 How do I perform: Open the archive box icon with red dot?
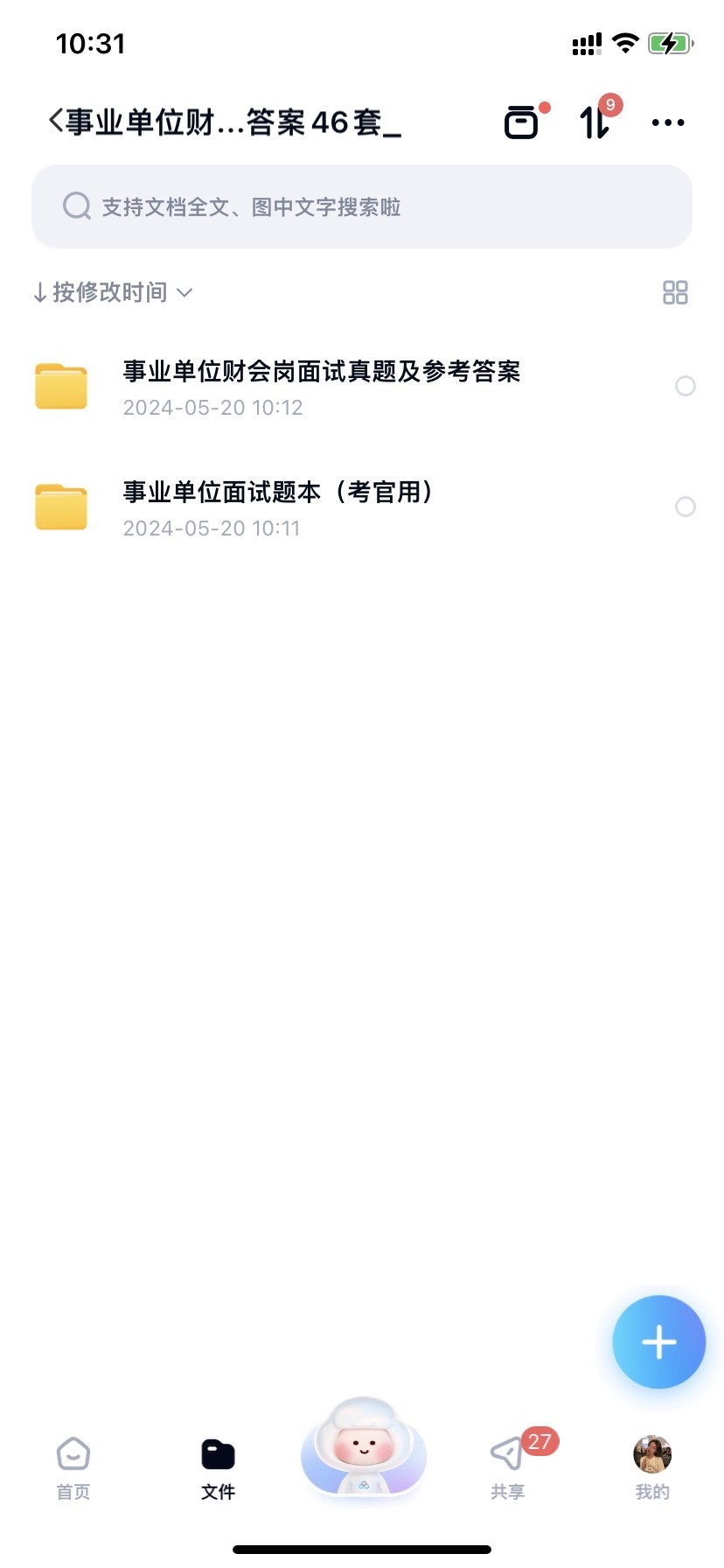click(x=521, y=122)
